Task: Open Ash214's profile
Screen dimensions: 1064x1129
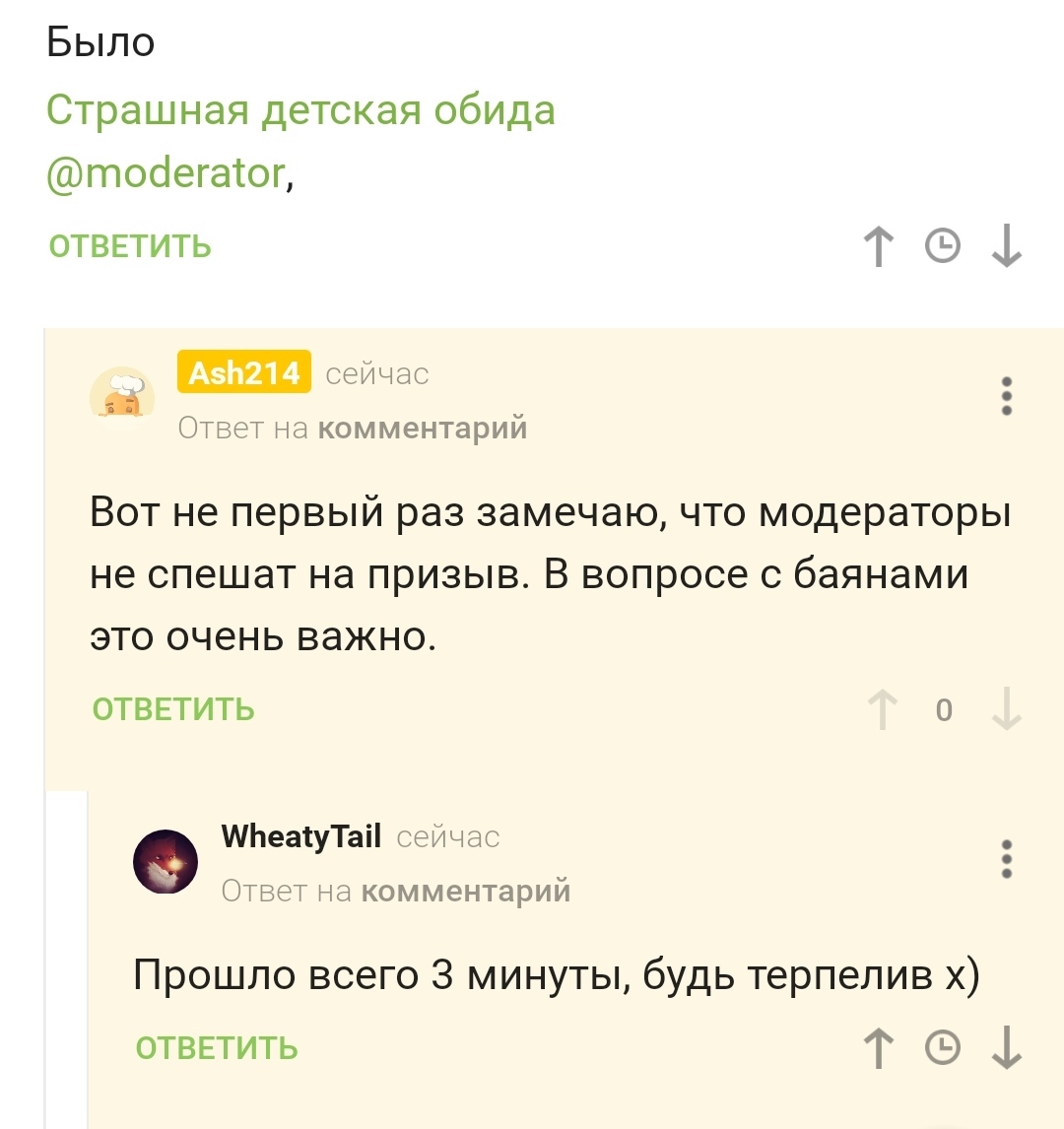Action: click(244, 373)
